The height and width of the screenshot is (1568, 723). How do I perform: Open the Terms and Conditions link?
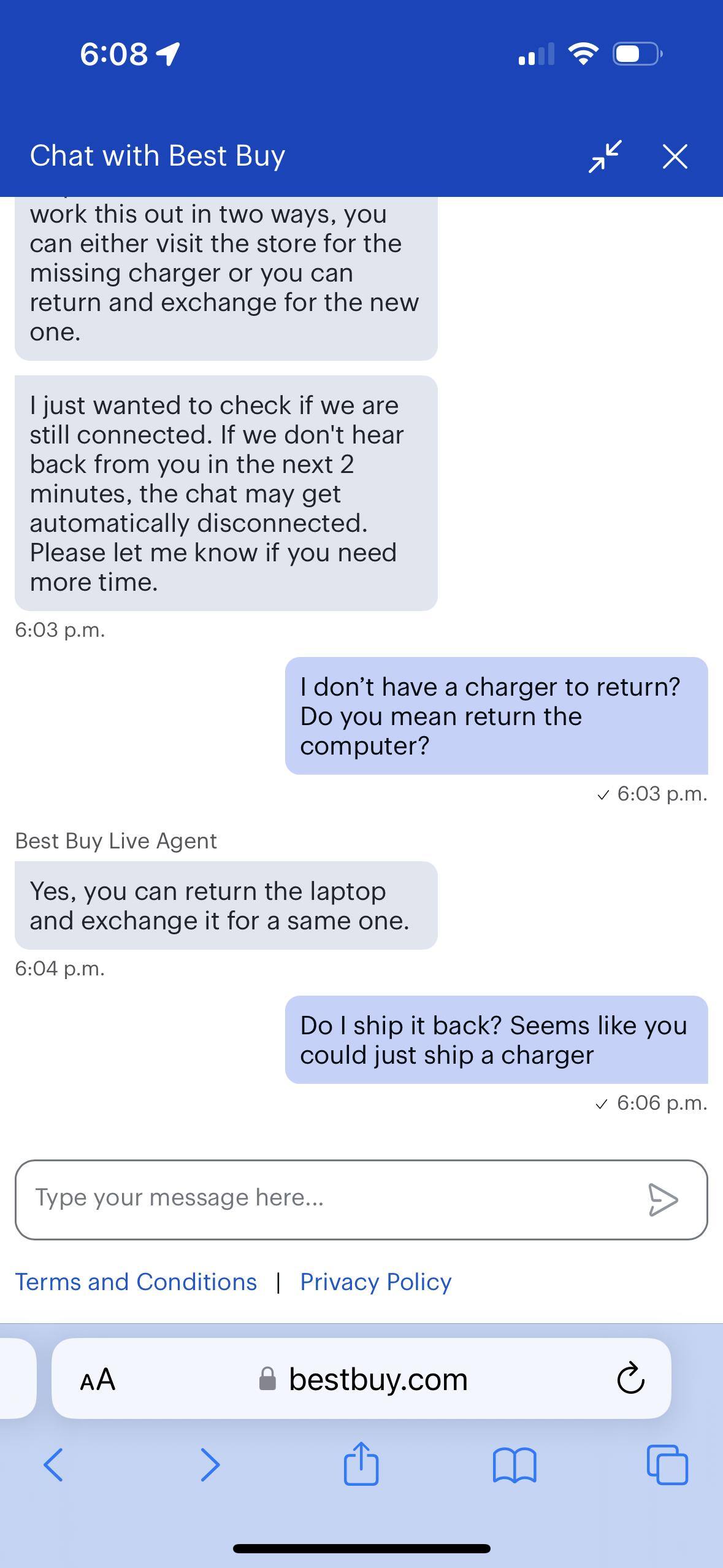tap(136, 1282)
